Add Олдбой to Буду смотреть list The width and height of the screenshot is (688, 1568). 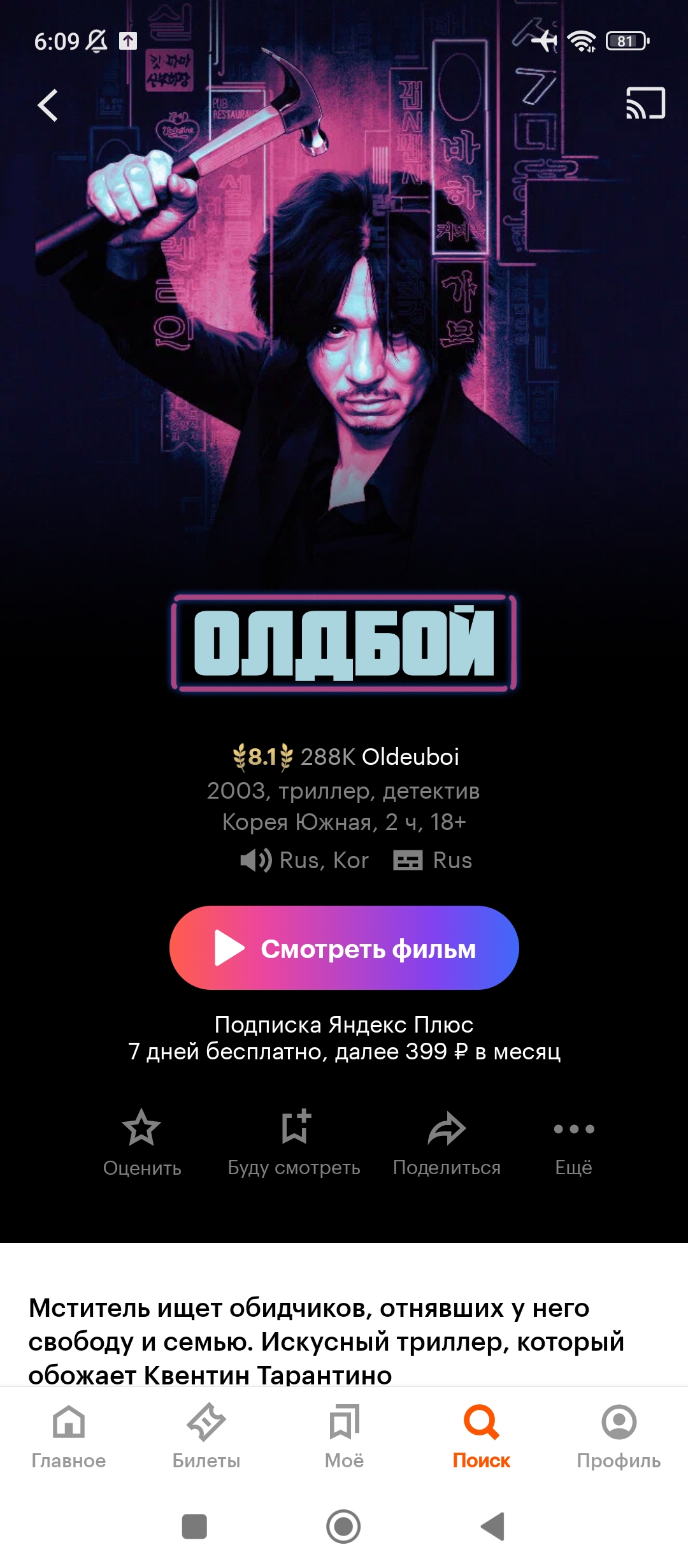[294, 1143]
